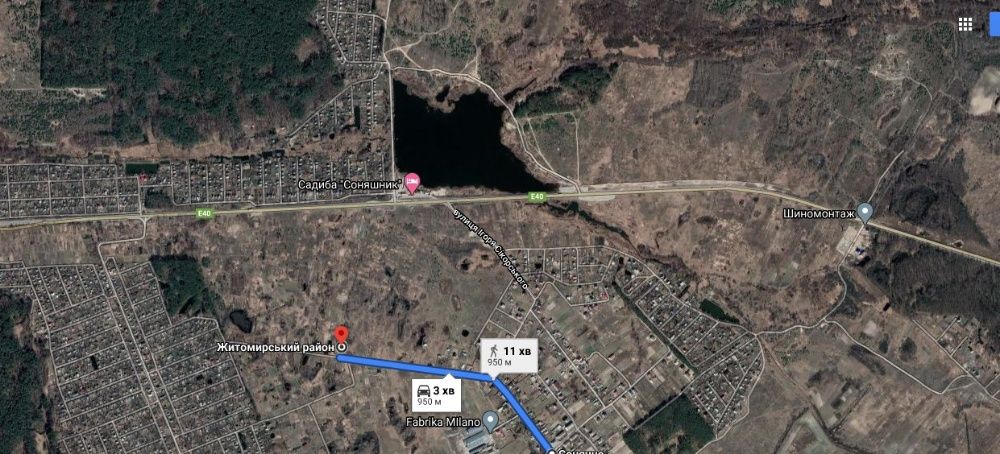Screen dimensions: 1000x454
Task: Select the Шиномонтаж map marker
Action: [x=866, y=210]
